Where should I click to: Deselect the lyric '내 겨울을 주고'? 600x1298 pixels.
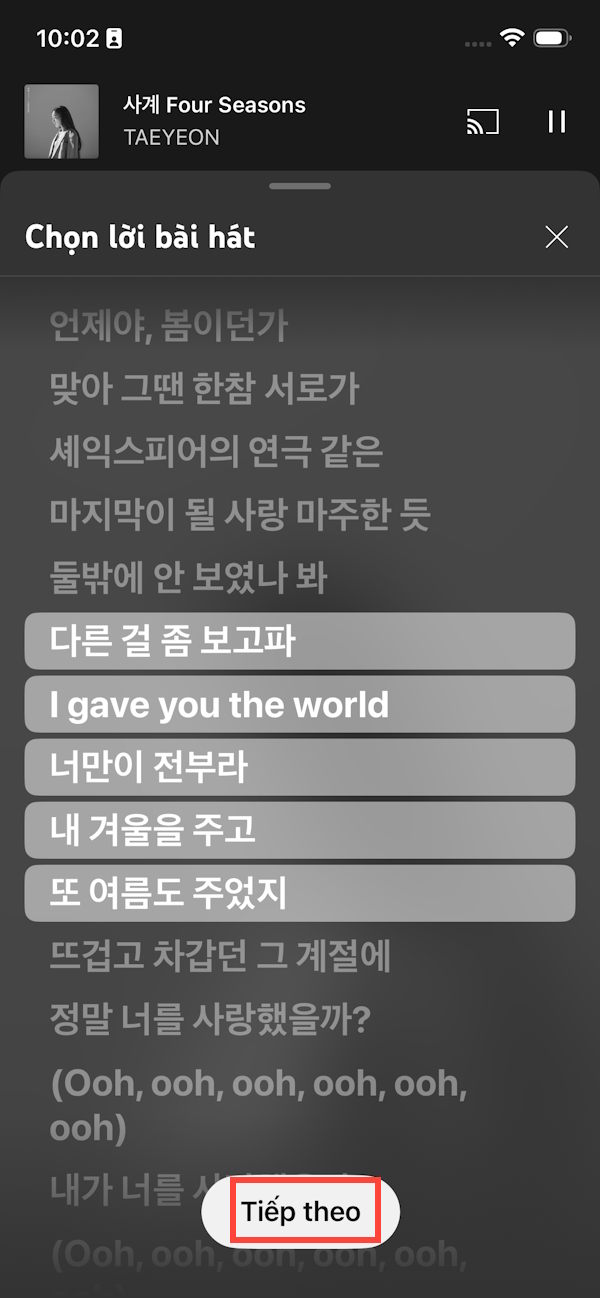[299, 830]
